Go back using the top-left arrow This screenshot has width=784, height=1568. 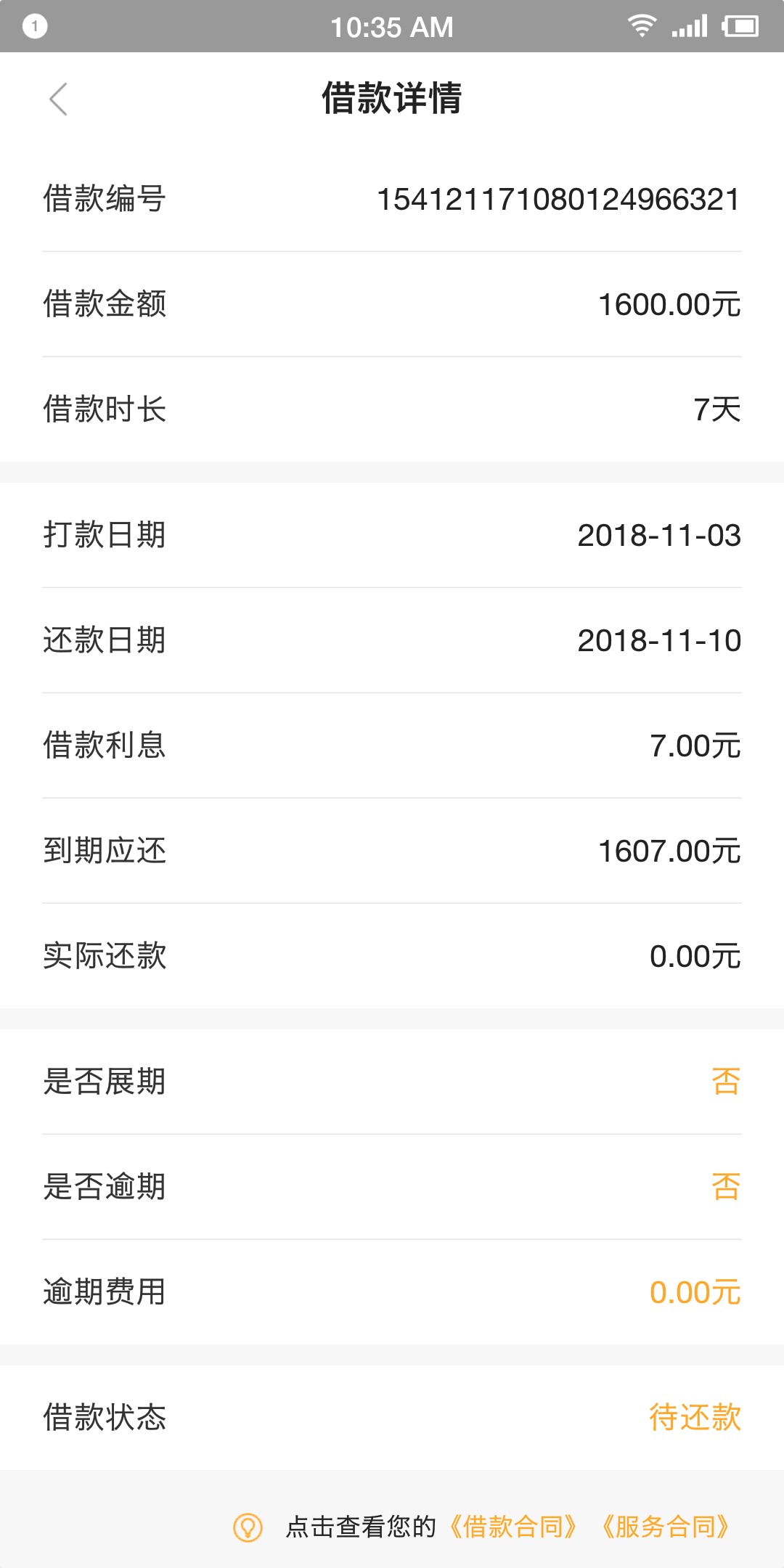[x=58, y=99]
